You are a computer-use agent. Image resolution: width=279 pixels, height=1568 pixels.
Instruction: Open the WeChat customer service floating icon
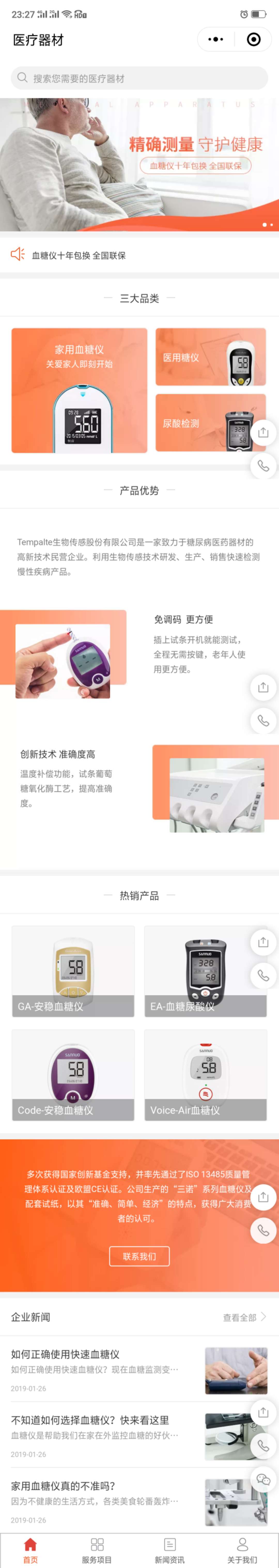click(263, 1479)
